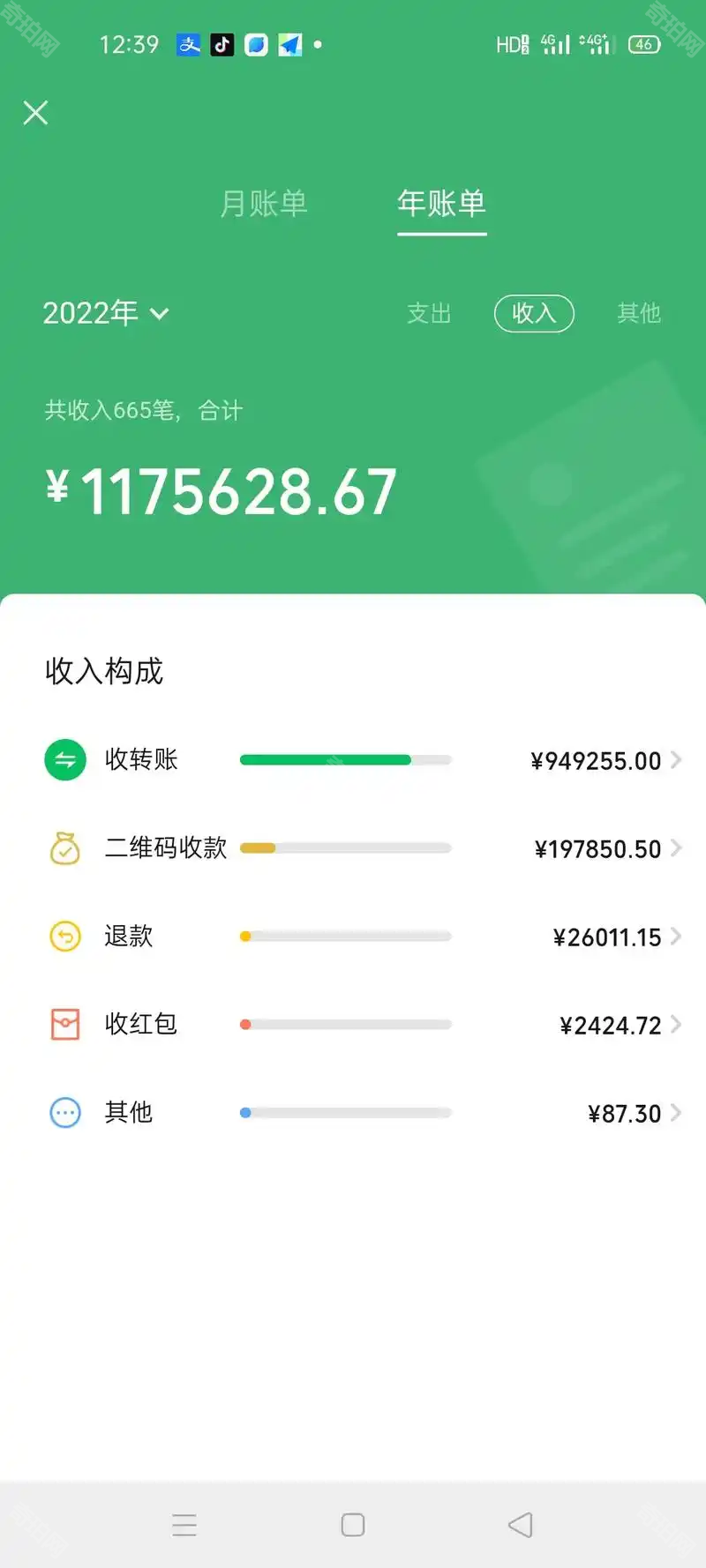Select the 收入 filter
This screenshot has height=1568, width=706.
[x=534, y=313]
